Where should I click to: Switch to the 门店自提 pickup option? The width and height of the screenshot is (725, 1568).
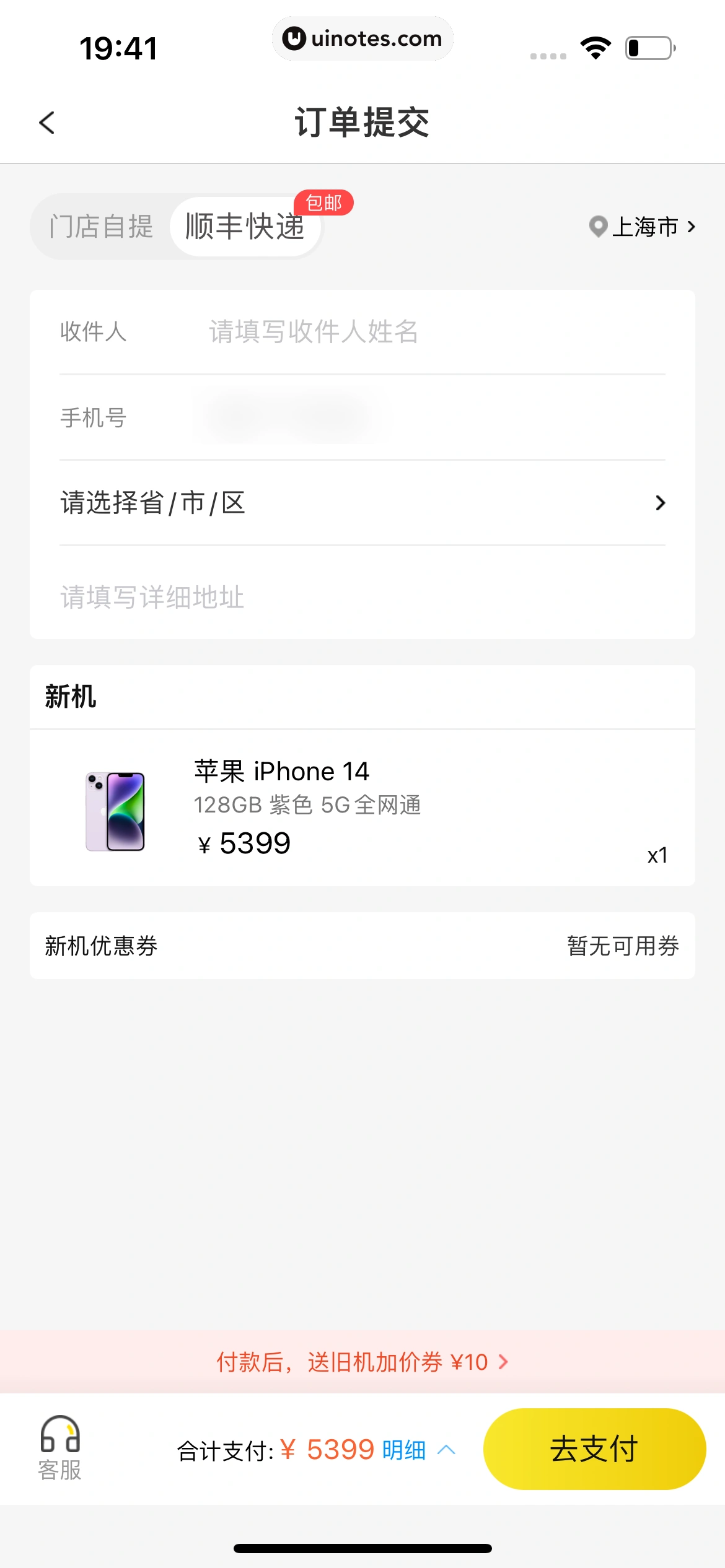coord(101,227)
